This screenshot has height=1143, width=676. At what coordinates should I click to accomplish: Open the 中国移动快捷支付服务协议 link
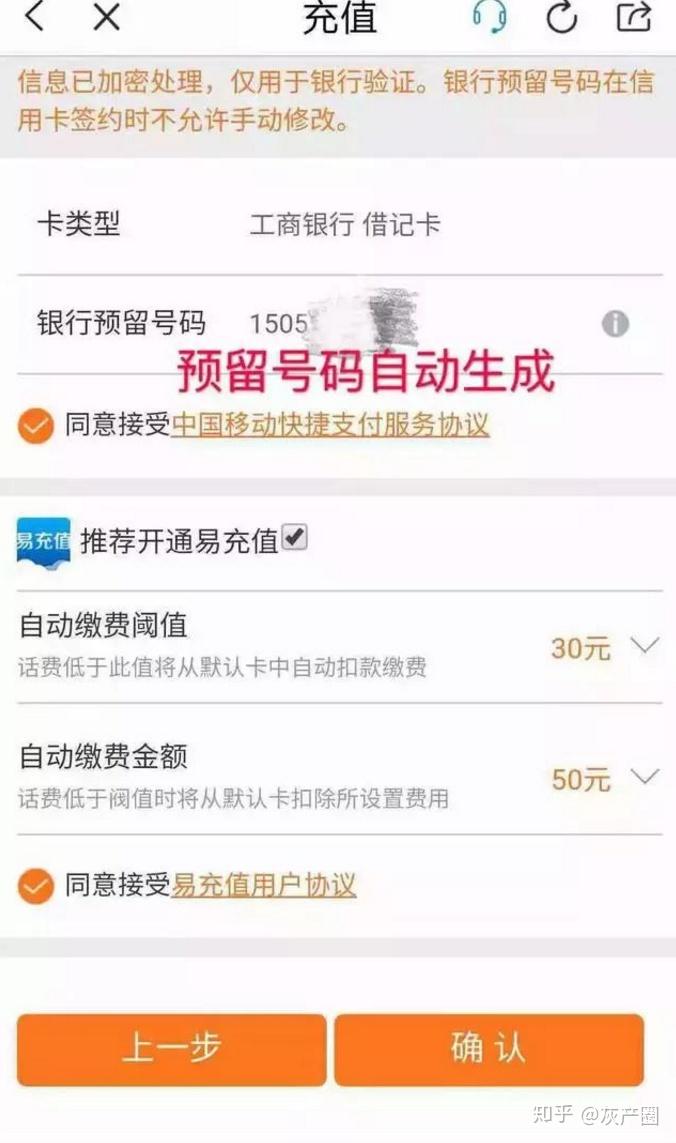tap(330, 424)
